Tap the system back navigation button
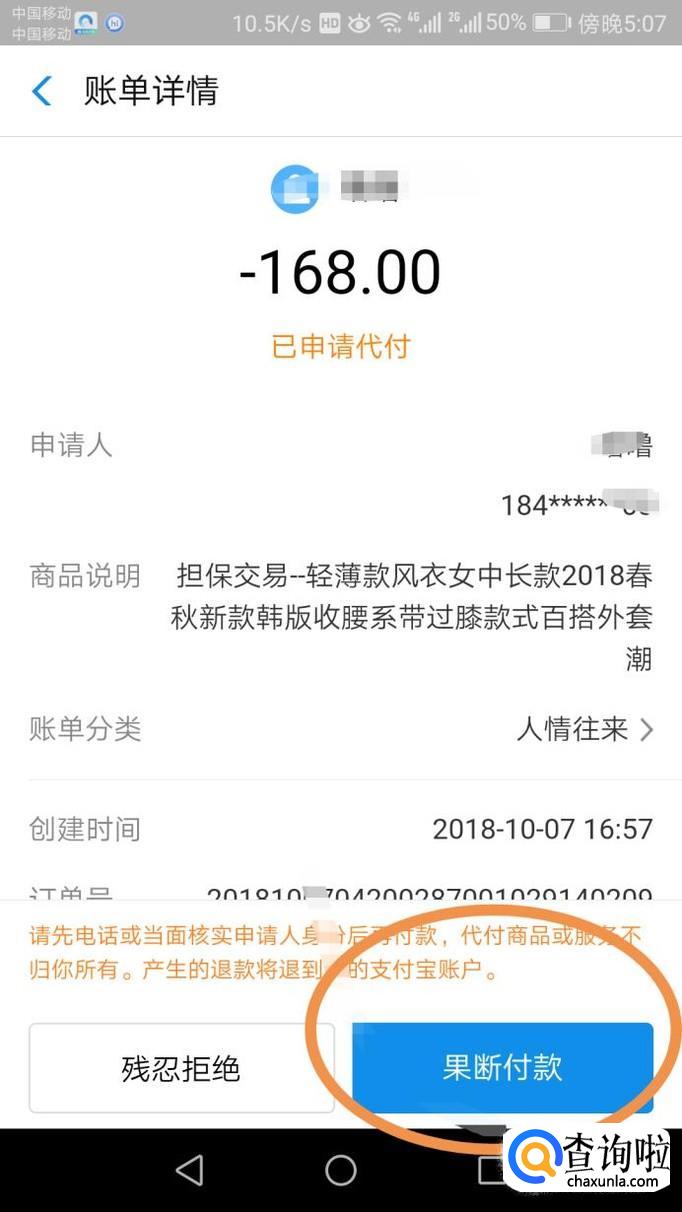Screen dimensions: 682x1212 pyautogui.click(x=189, y=1170)
